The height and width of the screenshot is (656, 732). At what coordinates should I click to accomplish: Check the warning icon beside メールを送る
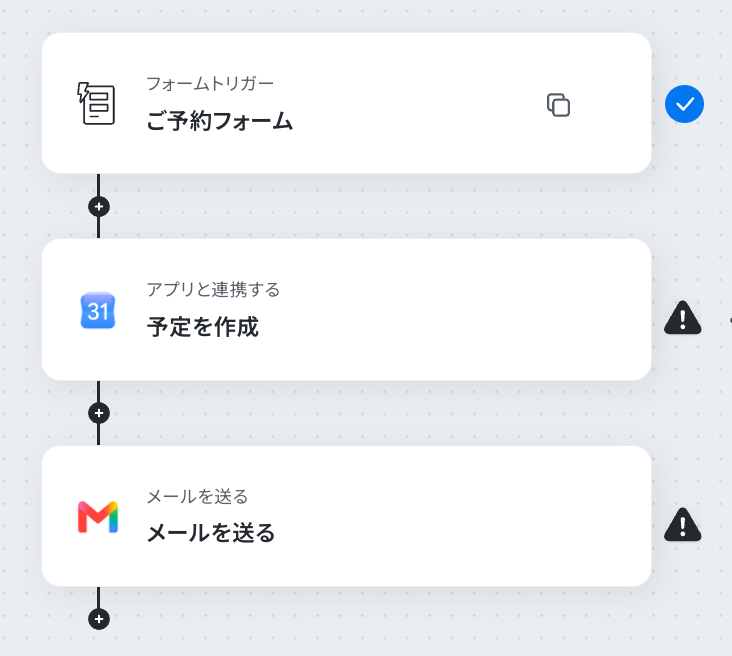coord(683,524)
